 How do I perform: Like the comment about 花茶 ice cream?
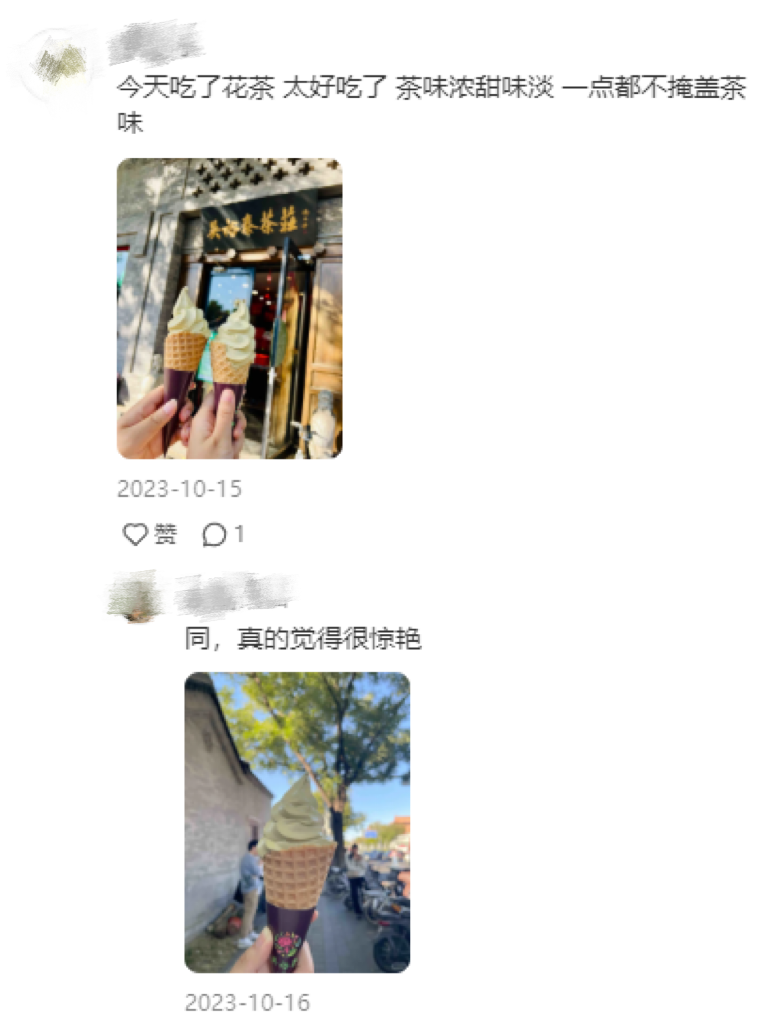pos(149,535)
